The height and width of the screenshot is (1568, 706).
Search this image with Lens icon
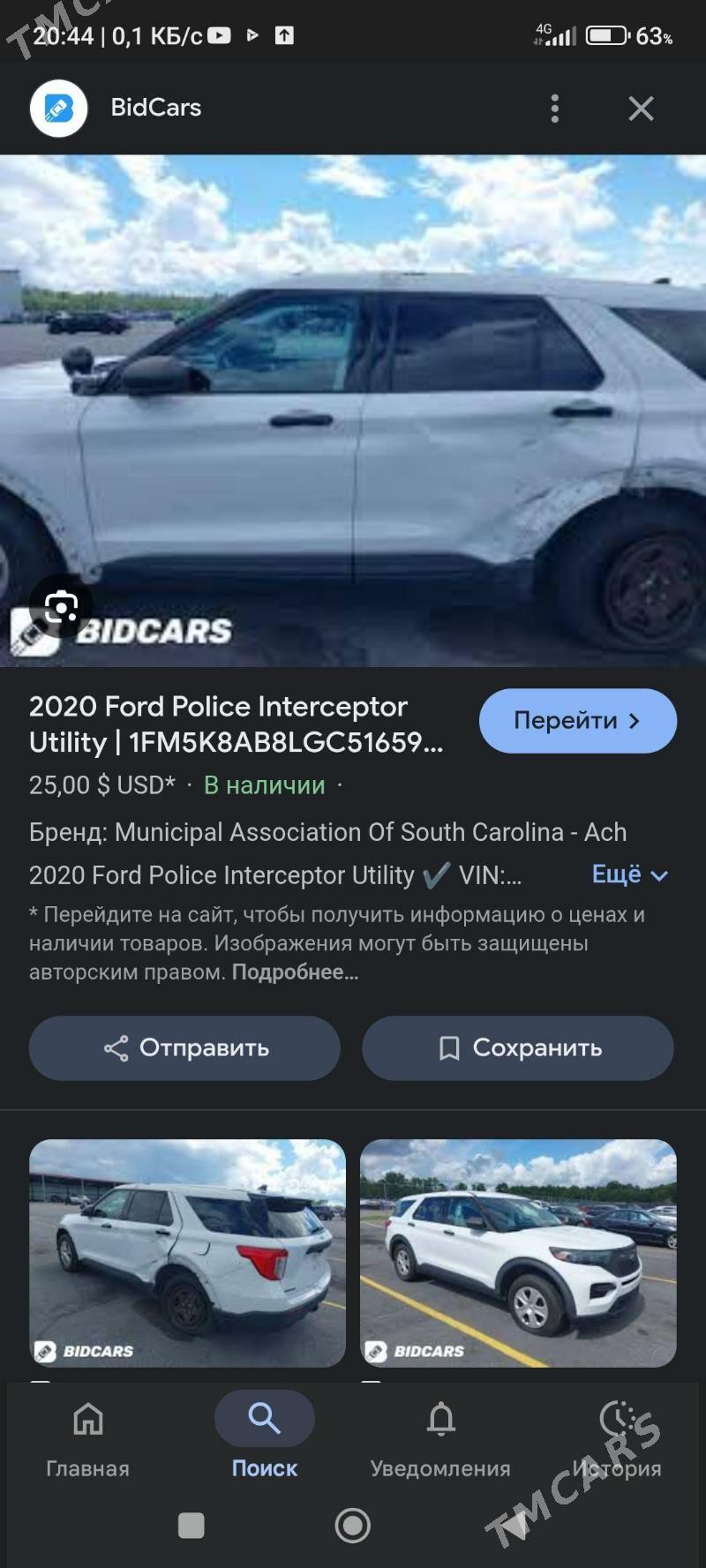click(x=61, y=606)
